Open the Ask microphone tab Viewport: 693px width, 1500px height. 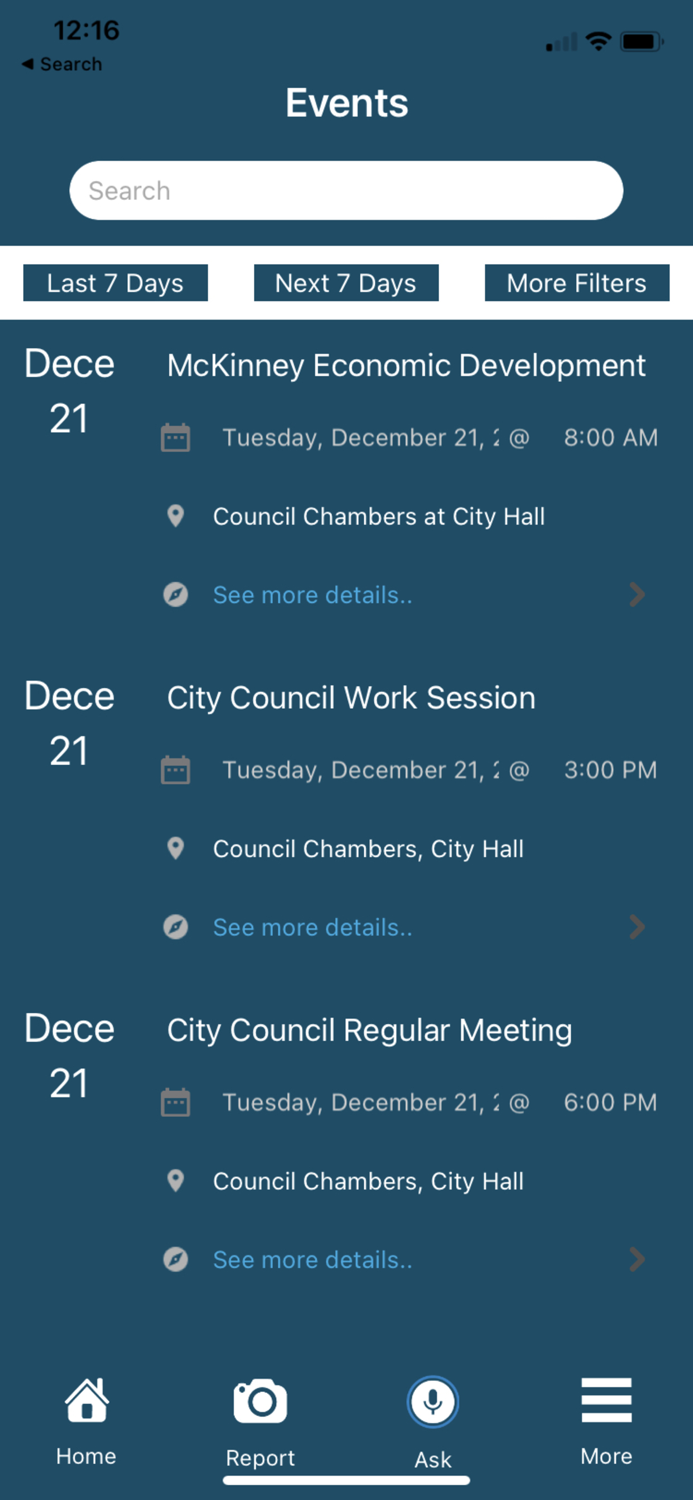433,1420
